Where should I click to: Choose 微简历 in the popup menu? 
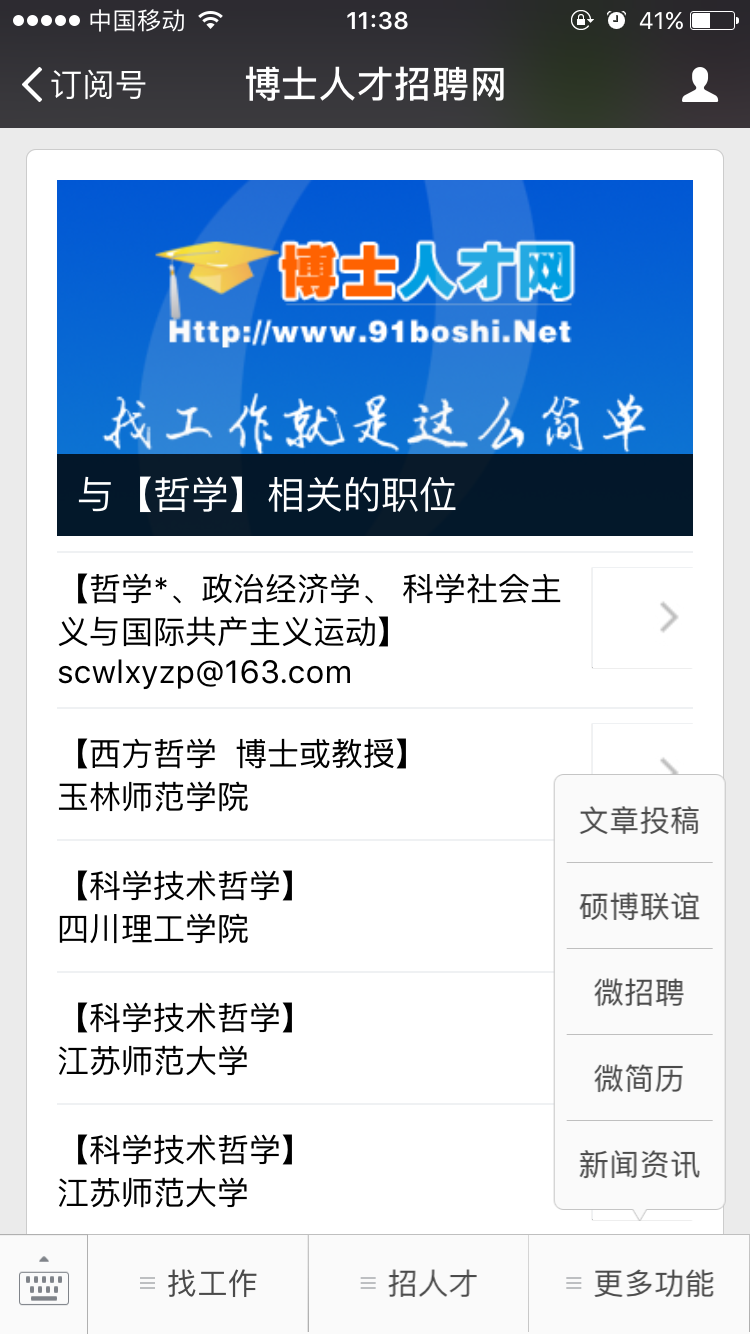(x=639, y=1079)
